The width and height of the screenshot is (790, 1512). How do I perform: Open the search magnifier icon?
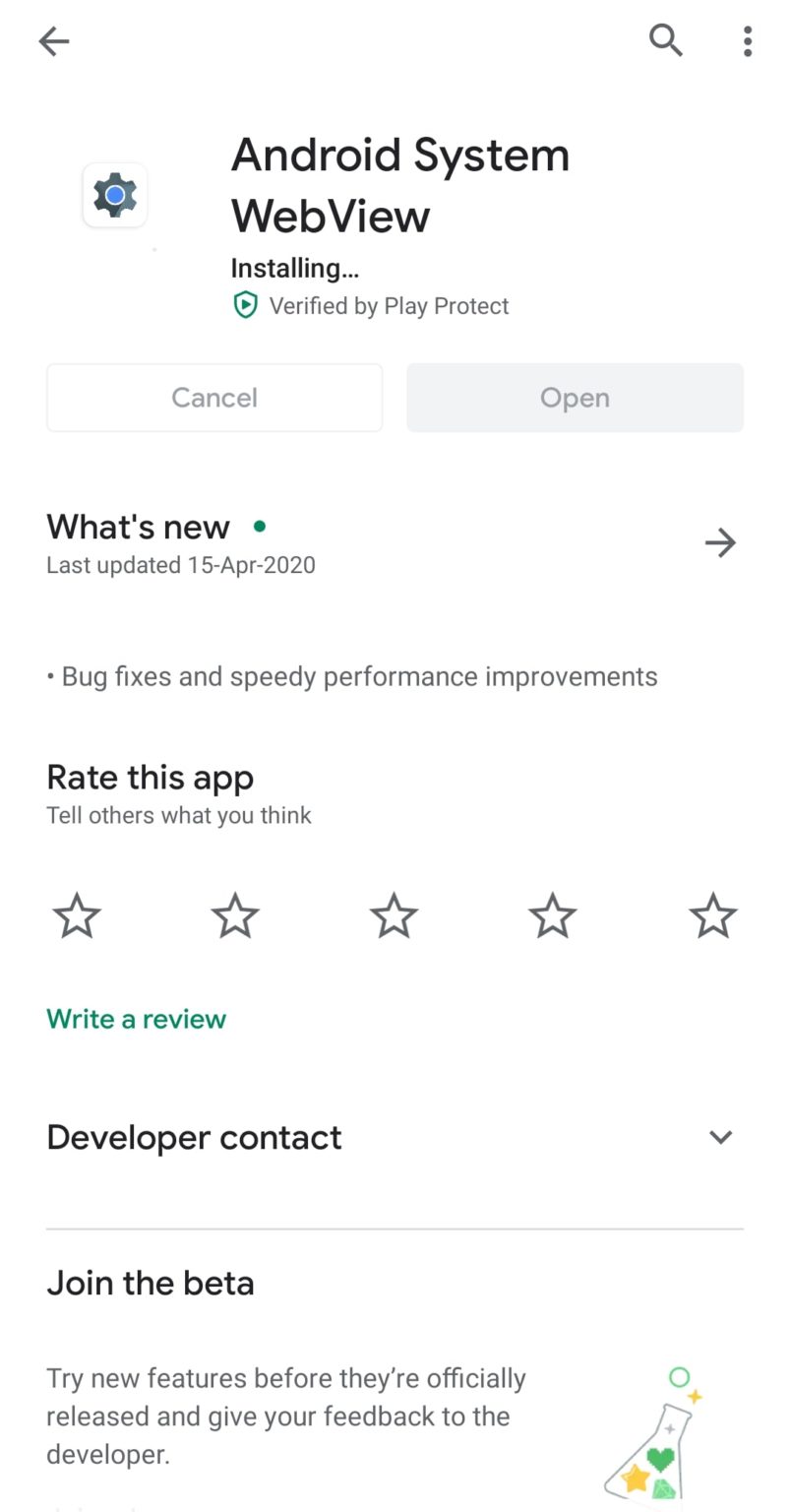click(666, 40)
